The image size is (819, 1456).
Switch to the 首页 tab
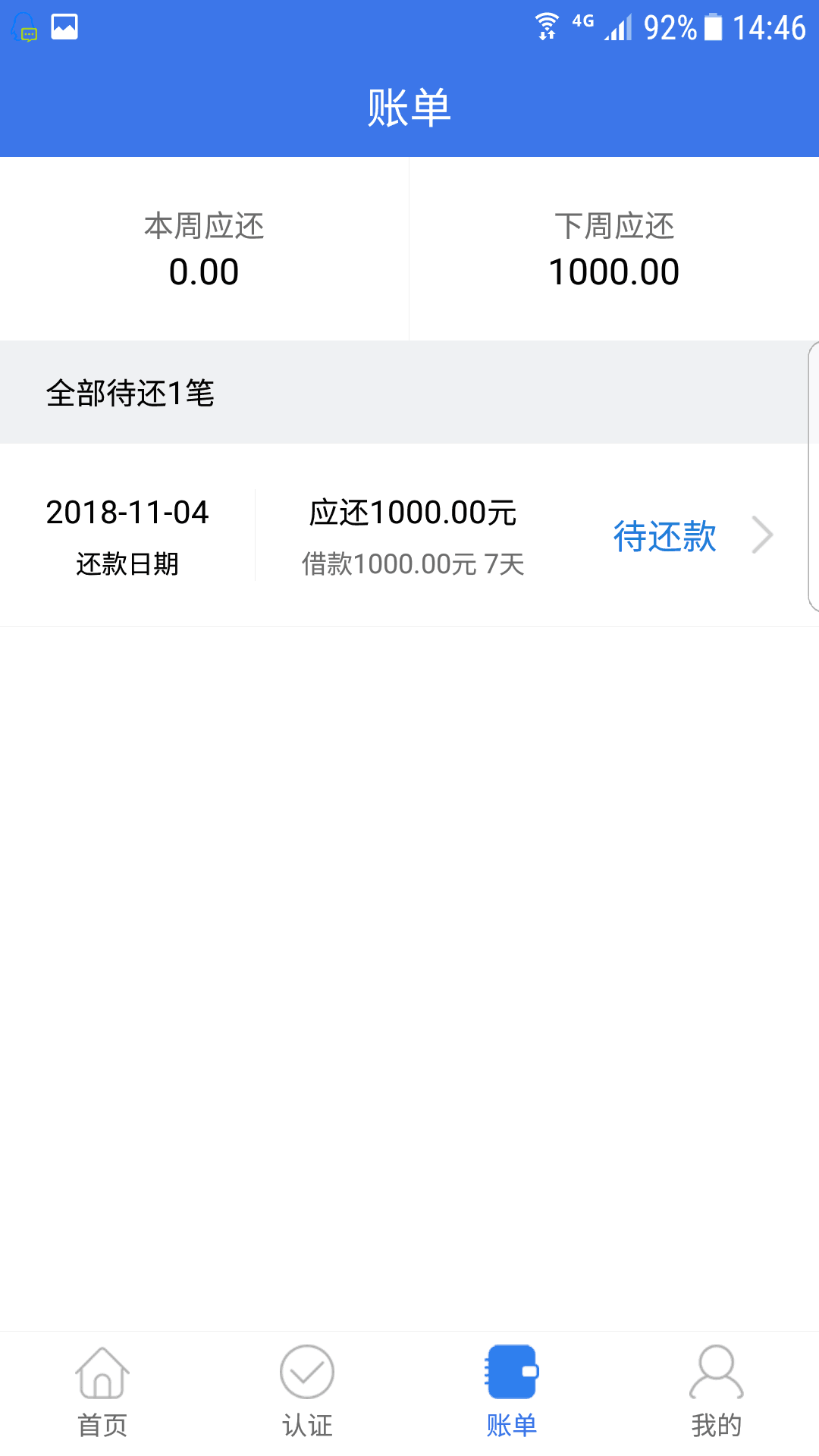coord(102,1392)
